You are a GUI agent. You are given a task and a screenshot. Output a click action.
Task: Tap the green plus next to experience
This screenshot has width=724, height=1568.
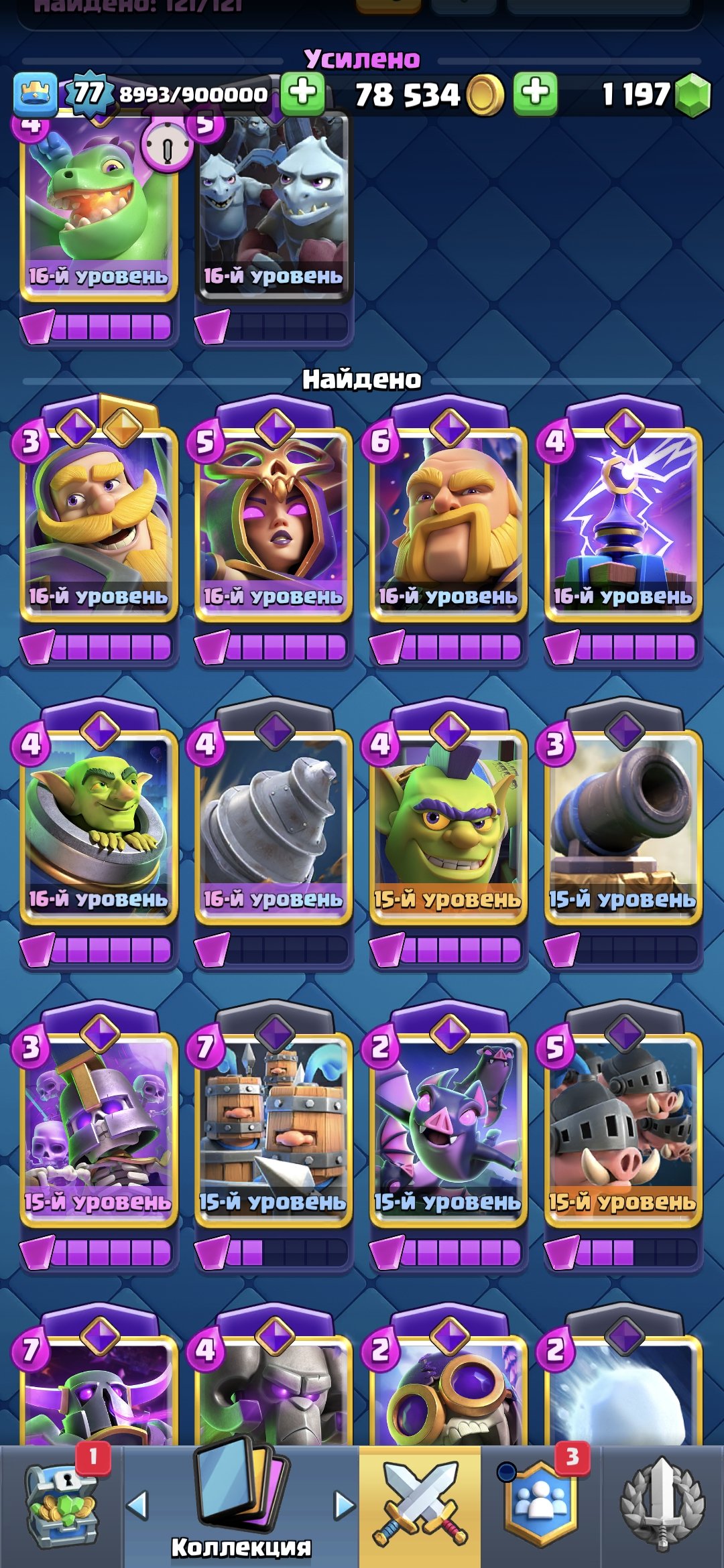[302, 93]
